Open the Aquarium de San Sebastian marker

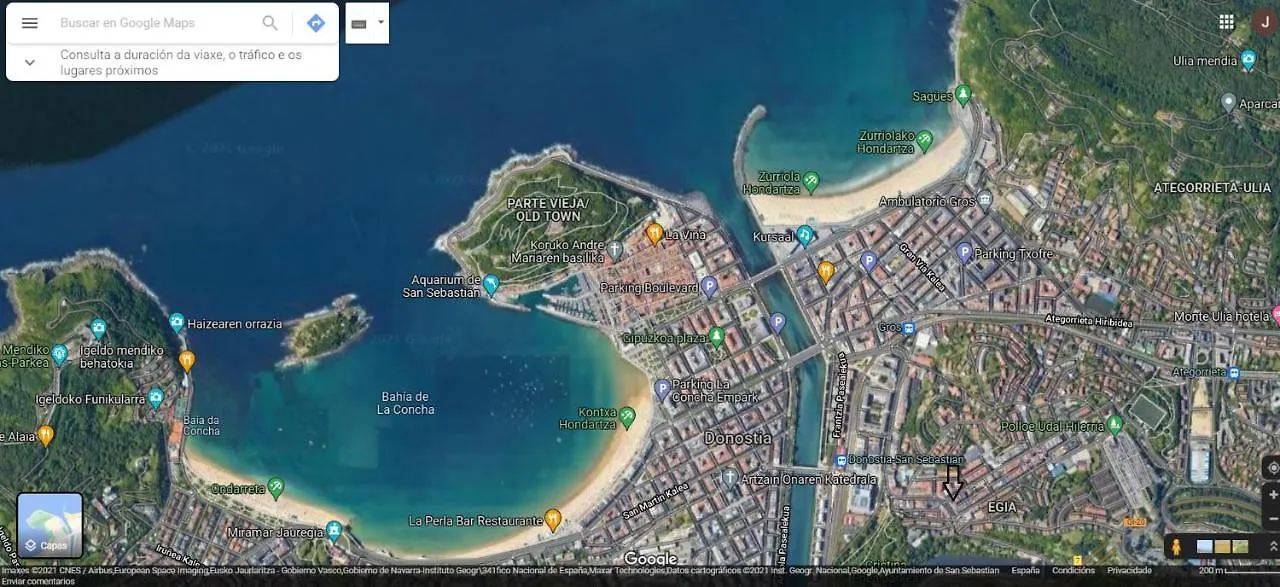click(x=490, y=286)
